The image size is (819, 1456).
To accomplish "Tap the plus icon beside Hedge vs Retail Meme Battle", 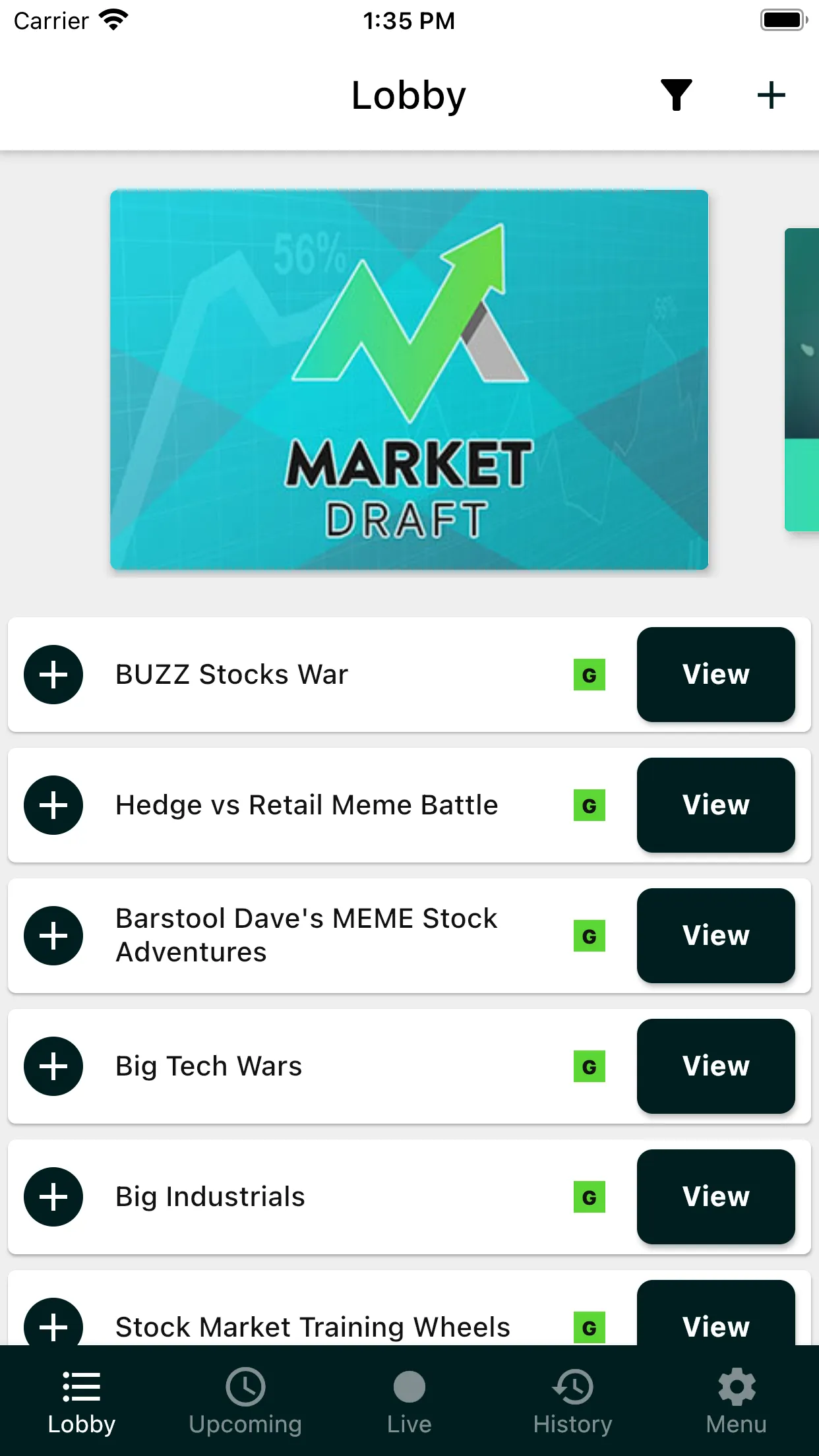I will coord(53,804).
